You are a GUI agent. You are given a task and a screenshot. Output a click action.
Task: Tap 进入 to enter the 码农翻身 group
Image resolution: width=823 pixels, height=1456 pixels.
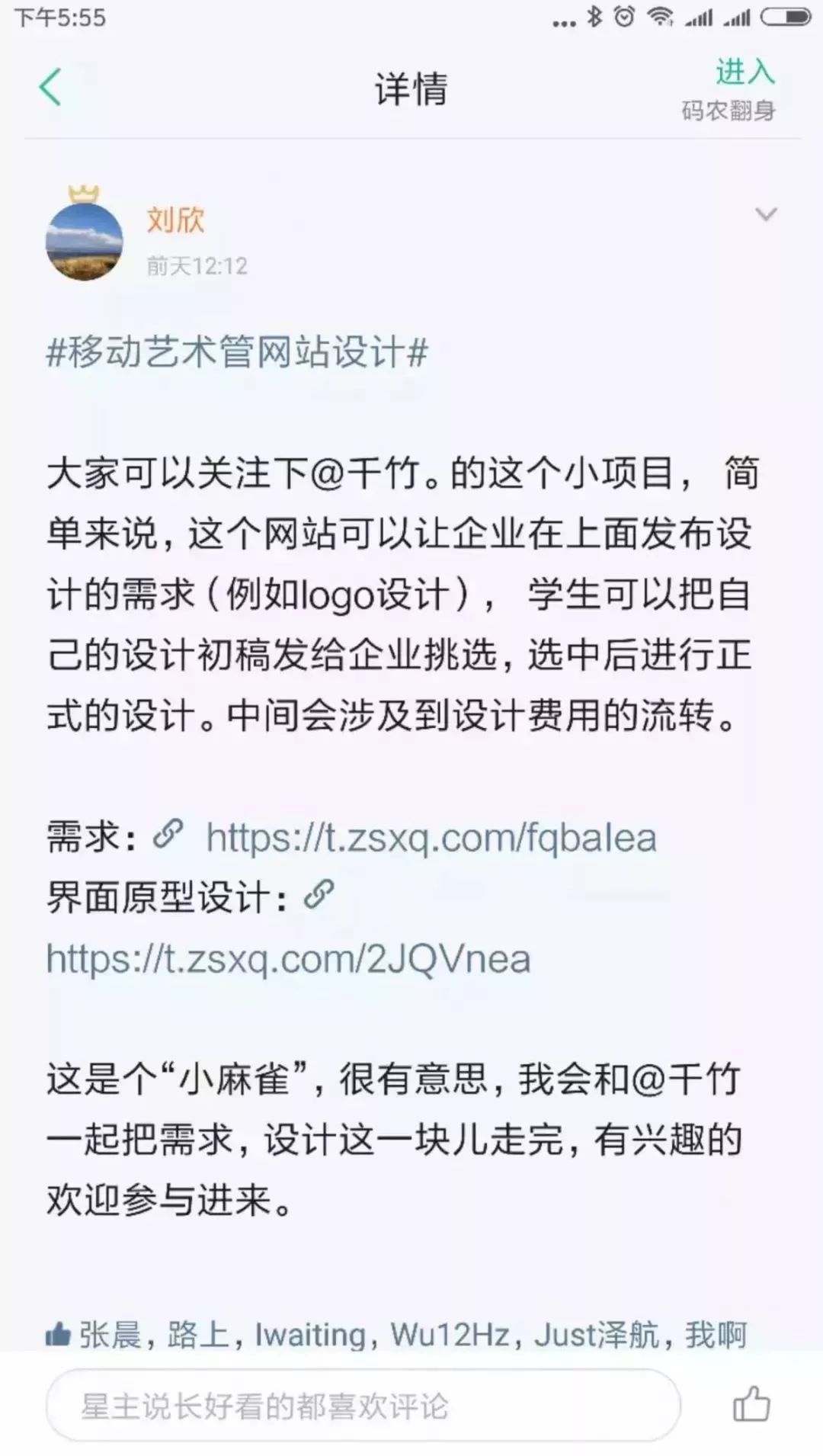point(744,73)
